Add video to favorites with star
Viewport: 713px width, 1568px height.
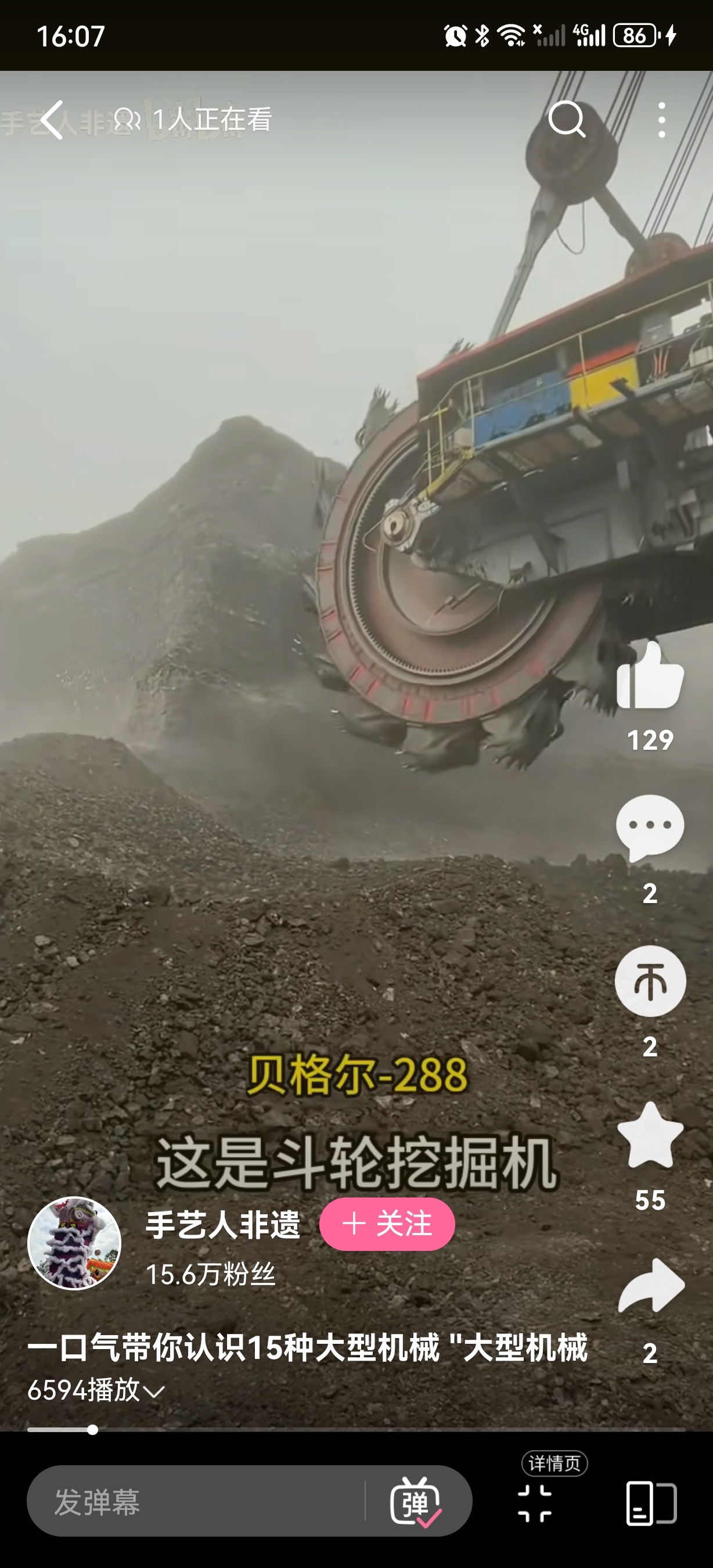click(x=650, y=1135)
